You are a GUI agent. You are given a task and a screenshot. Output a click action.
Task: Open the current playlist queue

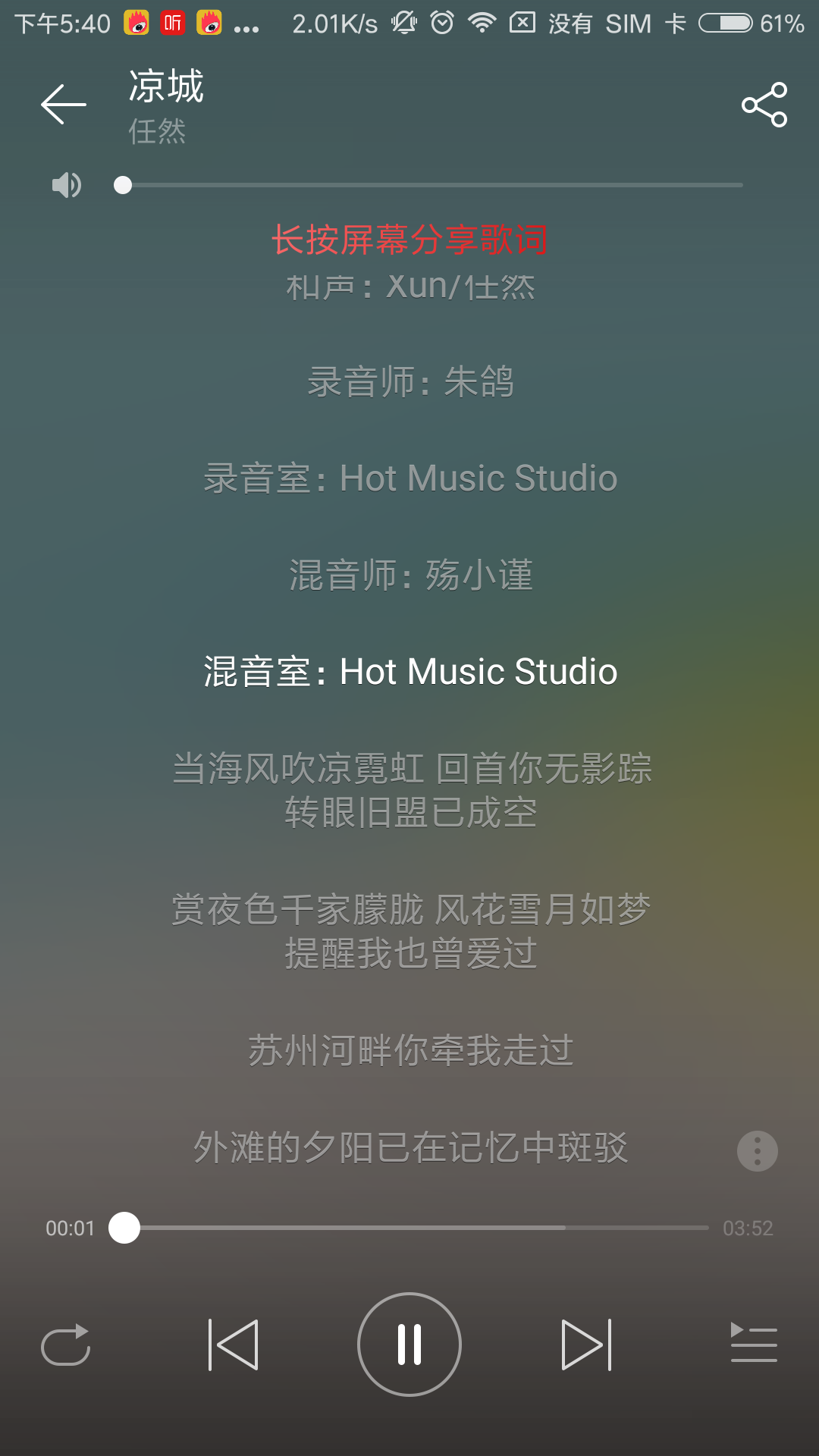pos(754,1342)
